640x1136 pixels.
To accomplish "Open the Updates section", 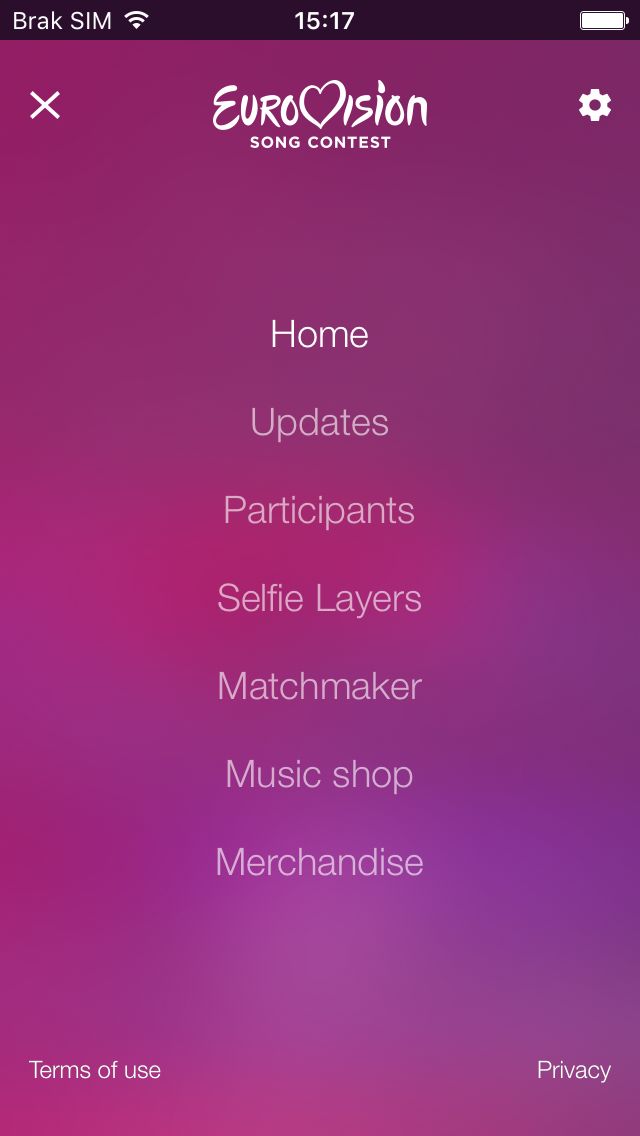I will tap(320, 422).
